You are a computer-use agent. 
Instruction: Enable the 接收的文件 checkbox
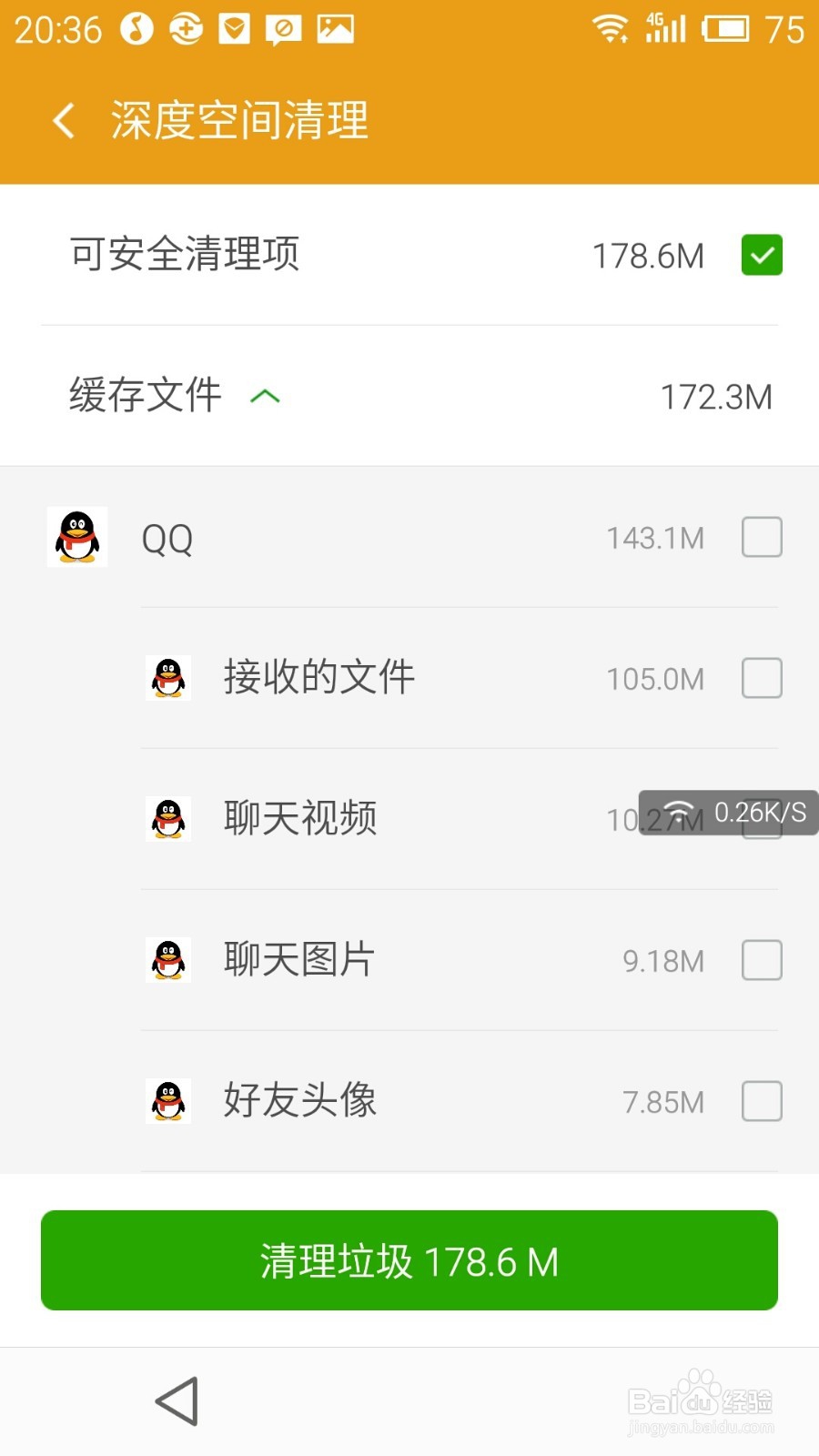762,677
